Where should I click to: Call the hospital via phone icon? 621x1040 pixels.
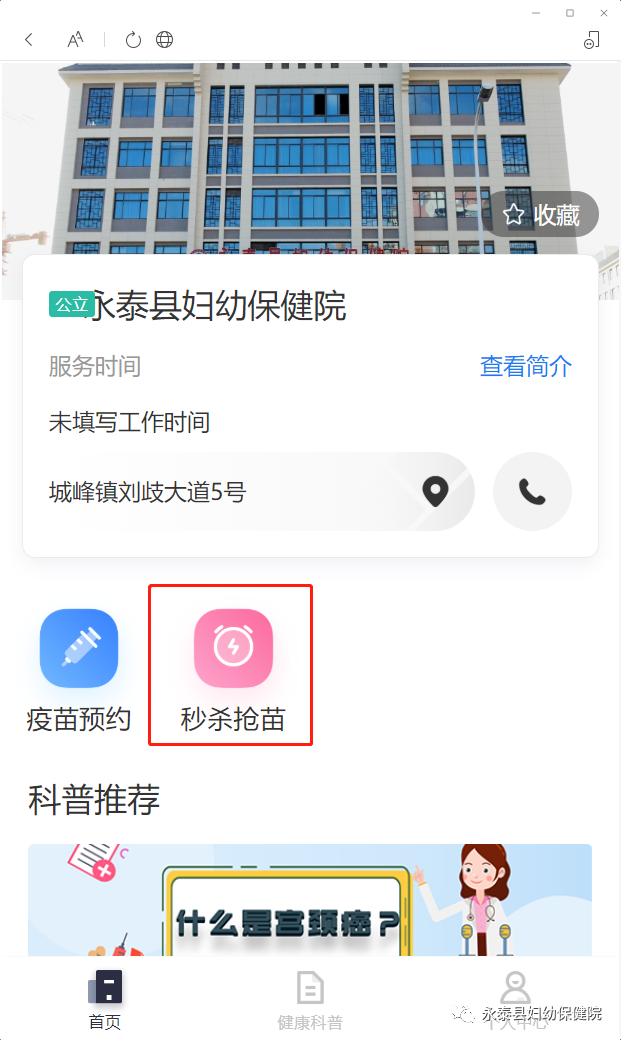click(532, 491)
